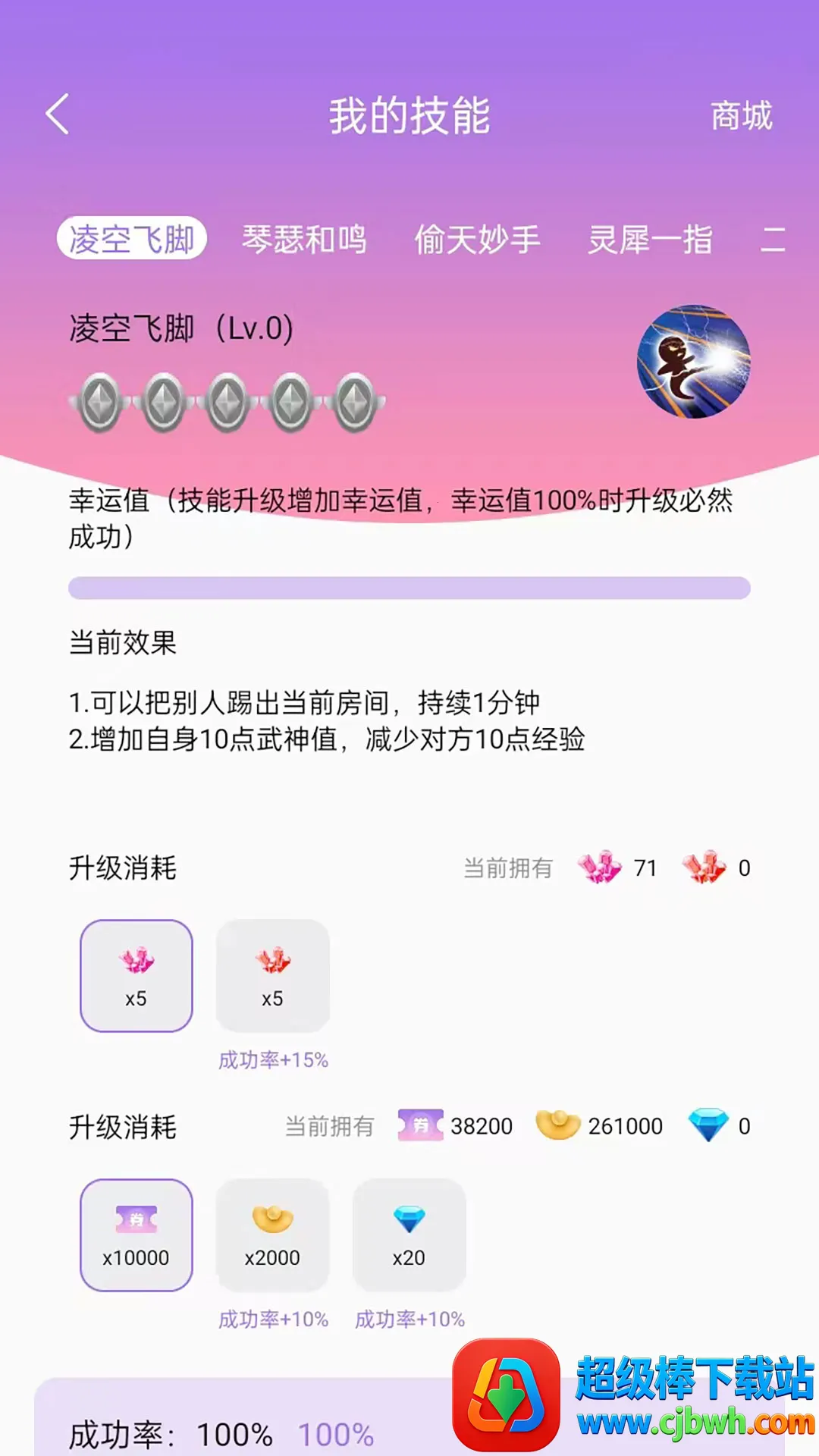Viewport: 819px width, 1456px height.
Task: Select the pink crystal x5 upgrade cost
Action: pyautogui.click(x=136, y=976)
